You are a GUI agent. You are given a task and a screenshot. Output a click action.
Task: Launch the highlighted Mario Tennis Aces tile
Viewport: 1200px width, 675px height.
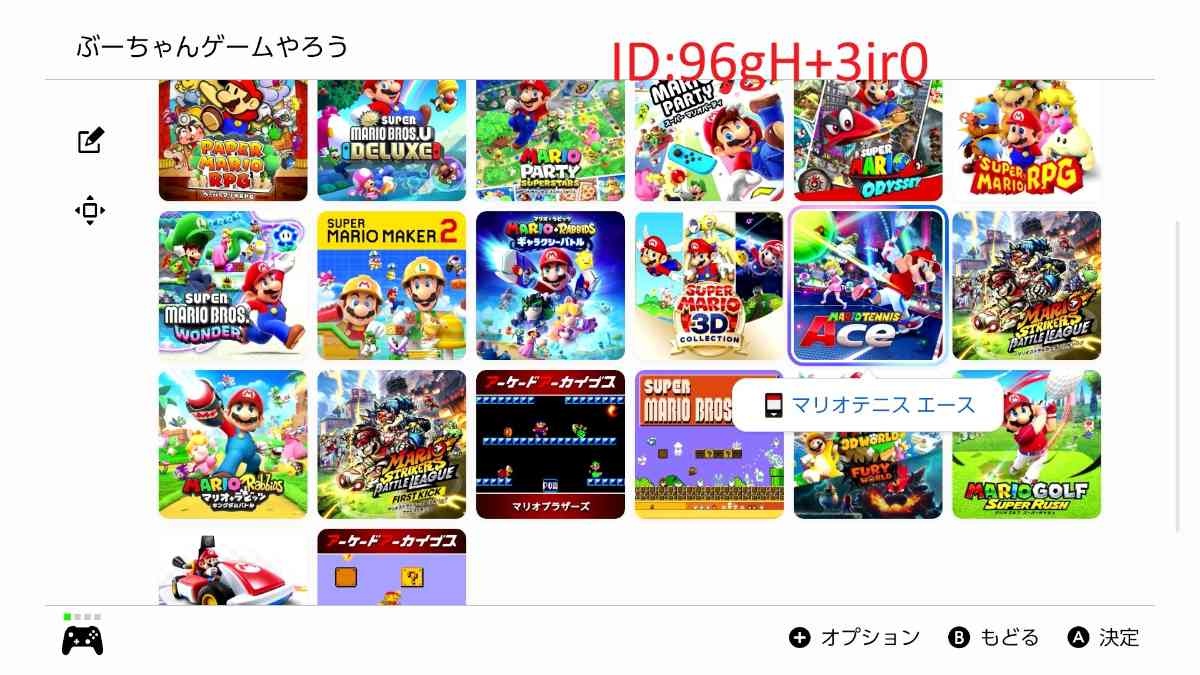868,285
